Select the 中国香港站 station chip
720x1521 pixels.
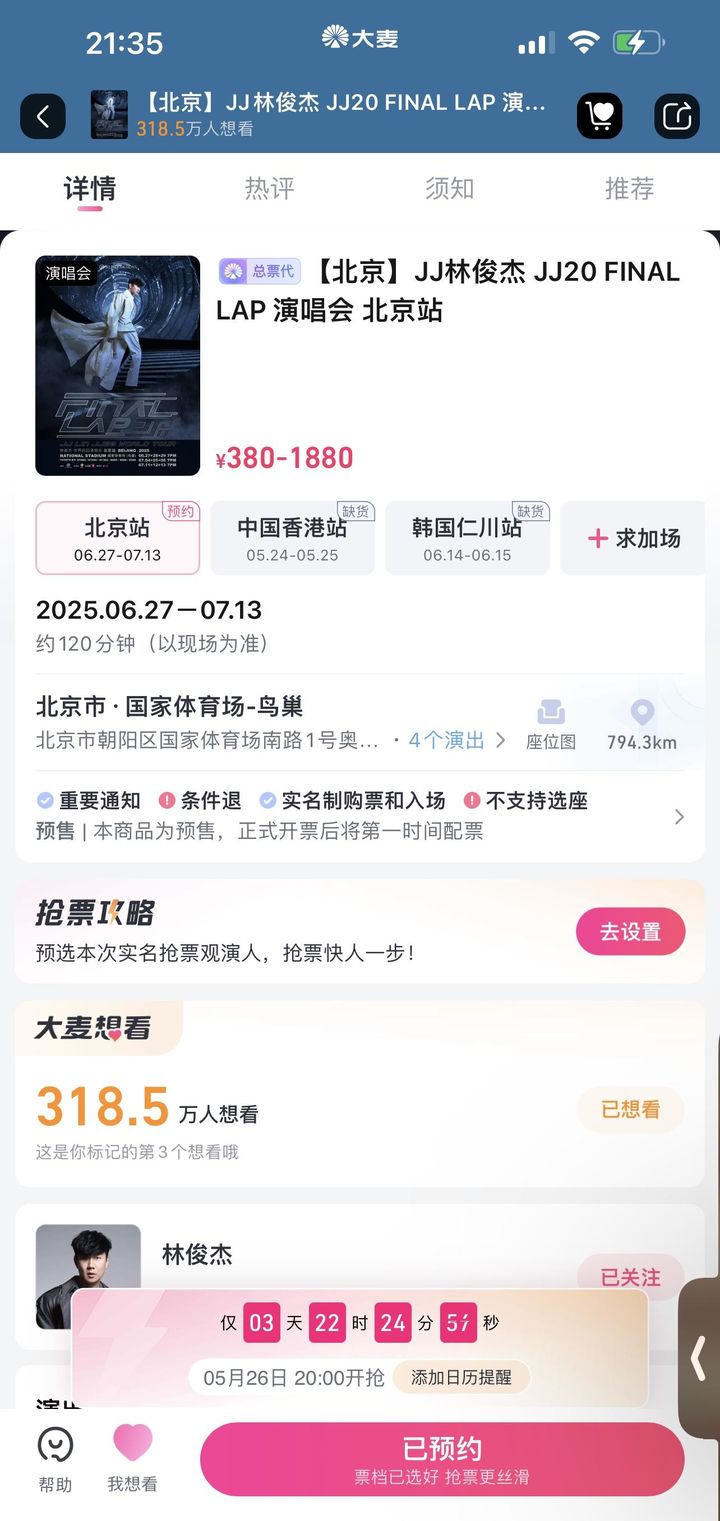click(292, 538)
